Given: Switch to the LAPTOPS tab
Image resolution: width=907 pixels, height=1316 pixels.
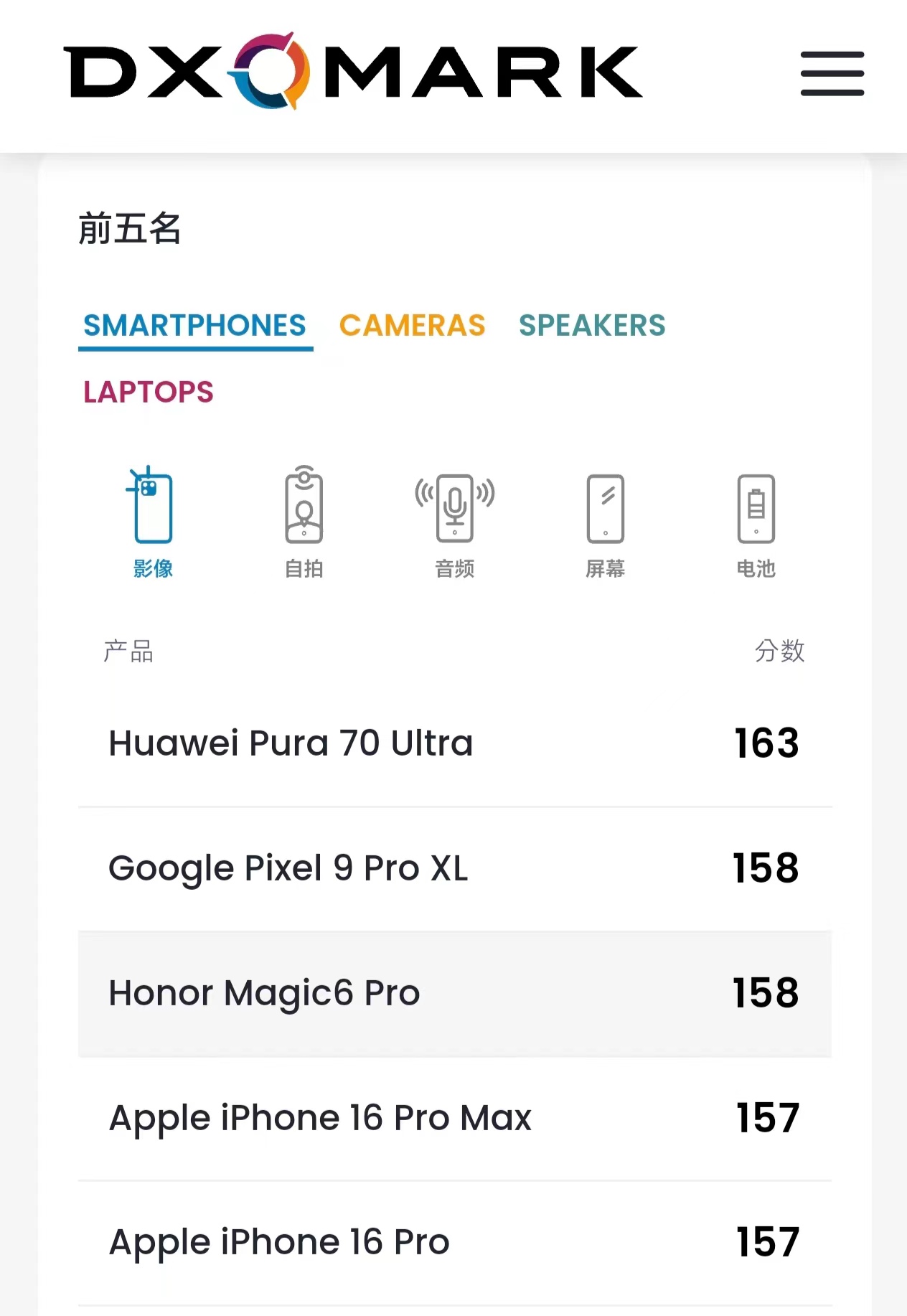Looking at the screenshot, I should [149, 393].
